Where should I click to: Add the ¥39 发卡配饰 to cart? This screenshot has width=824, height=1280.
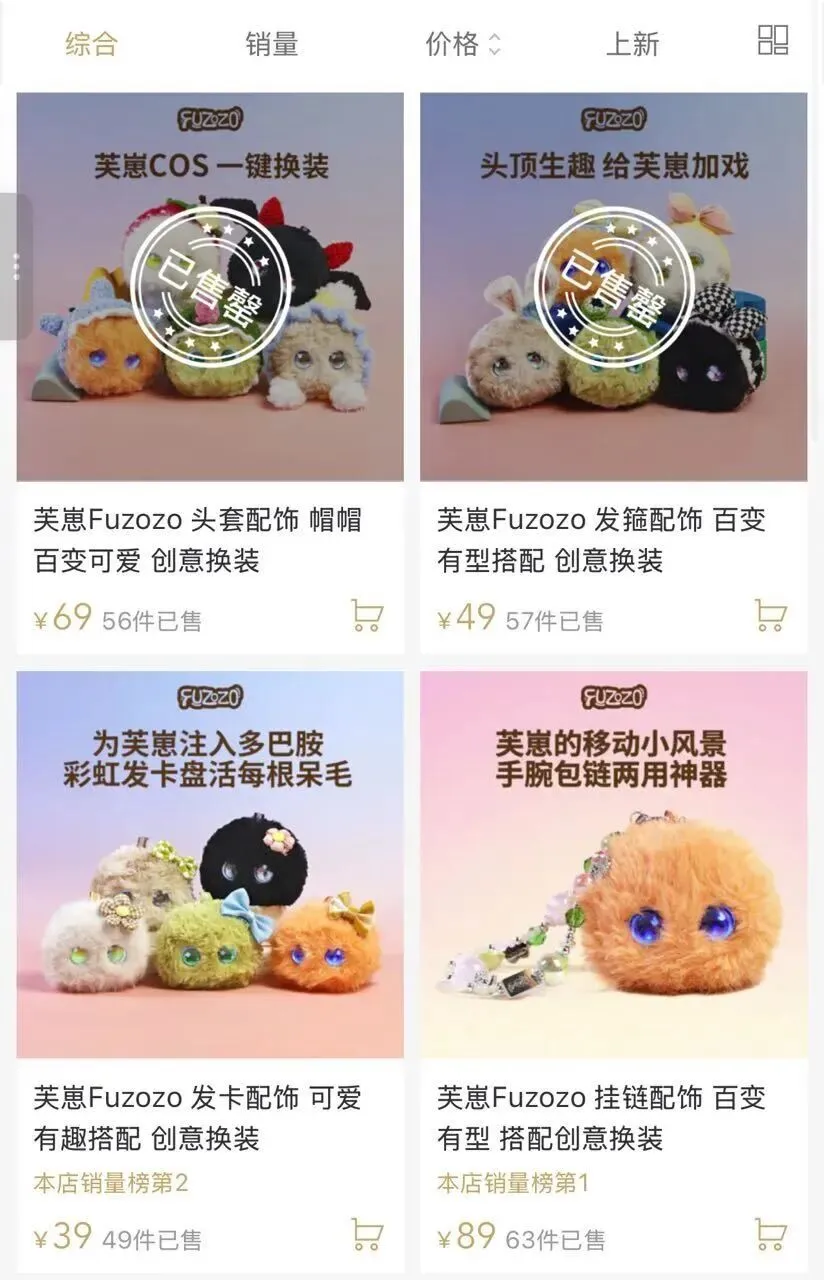tap(367, 1235)
